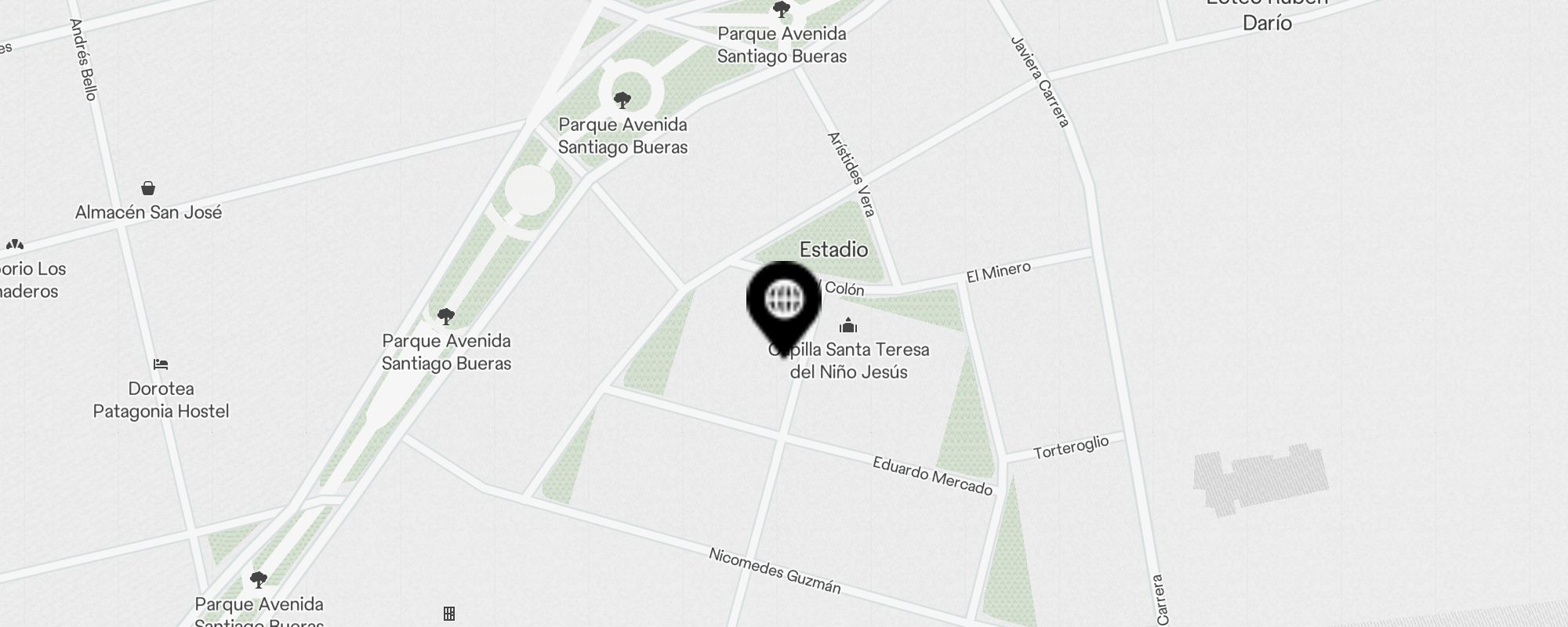Screen dimensions: 1568x627
Task: Select Capilla Santa Teresa del Niño Jesús marker
Action: pos(848,326)
